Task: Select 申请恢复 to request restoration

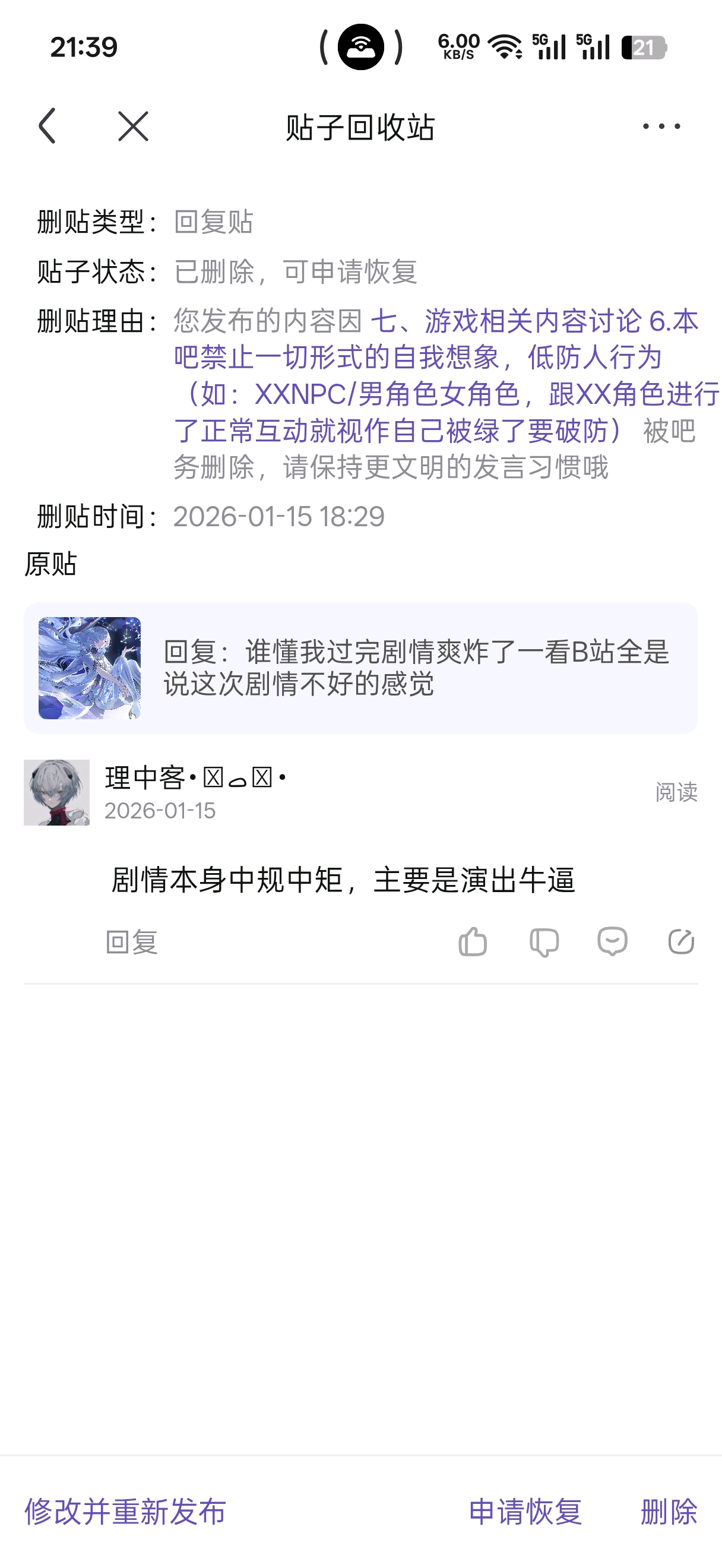Action: [525, 1512]
